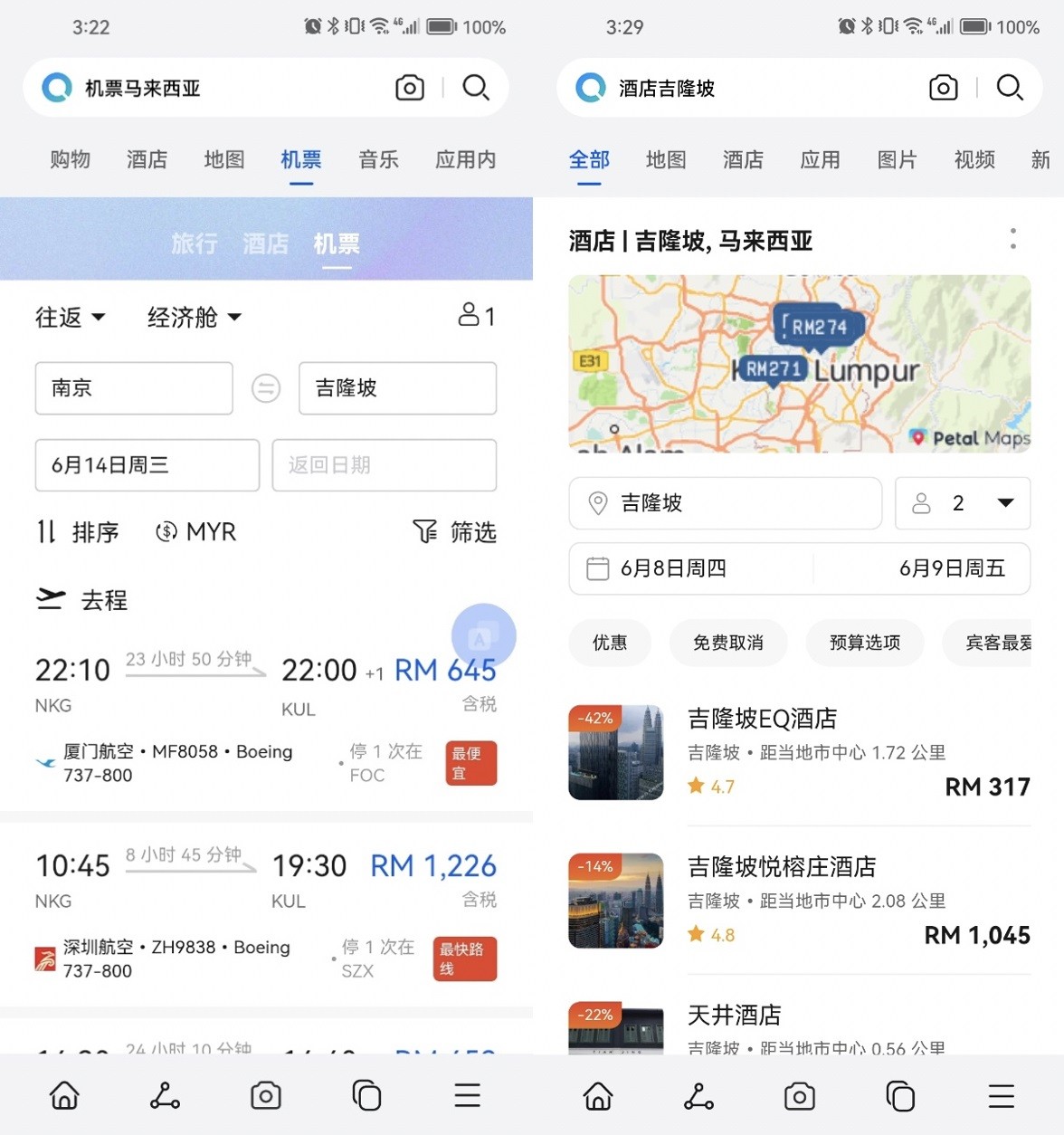Image resolution: width=1064 pixels, height=1135 pixels.
Task: Expand the 往返 trip type dropdown
Action: tap(71, 317)
